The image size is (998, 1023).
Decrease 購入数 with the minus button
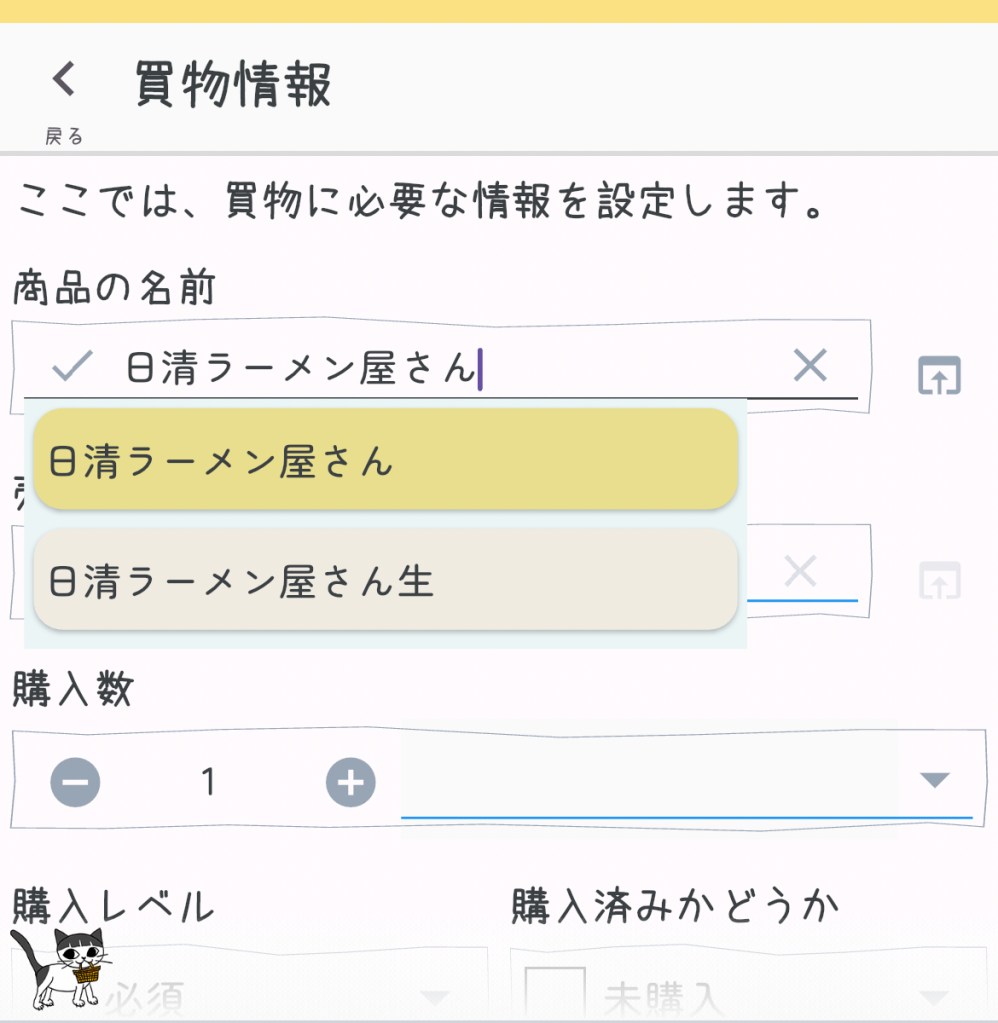[x=76, y=782]
